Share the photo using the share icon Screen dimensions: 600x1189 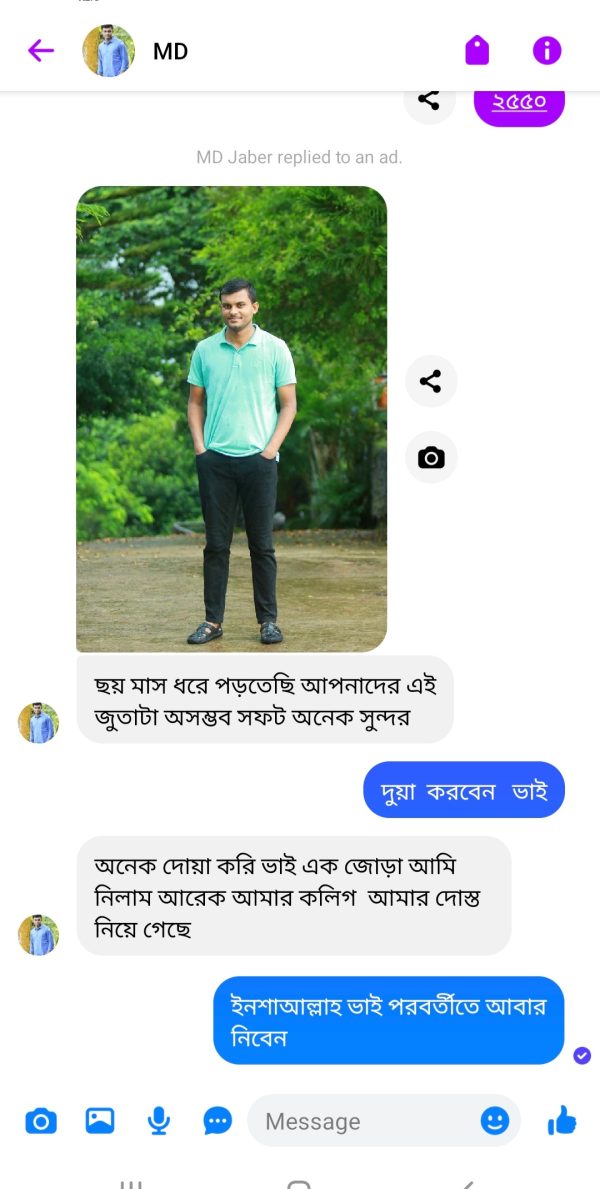[x=431, y=381]
